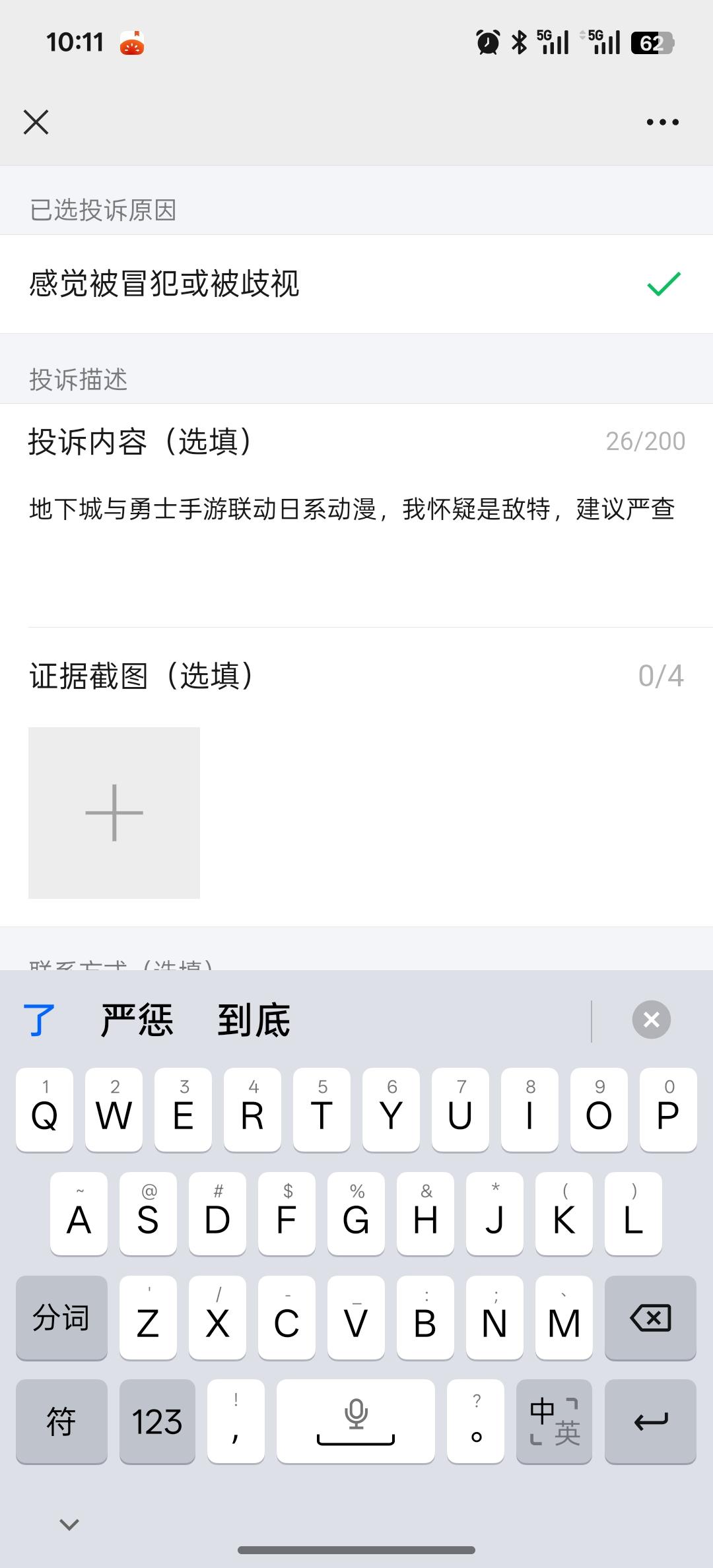Tap the plus icon to add evidence screenshot
Viewport: 713px width, 1568px height.
click(x=113, y=813)
